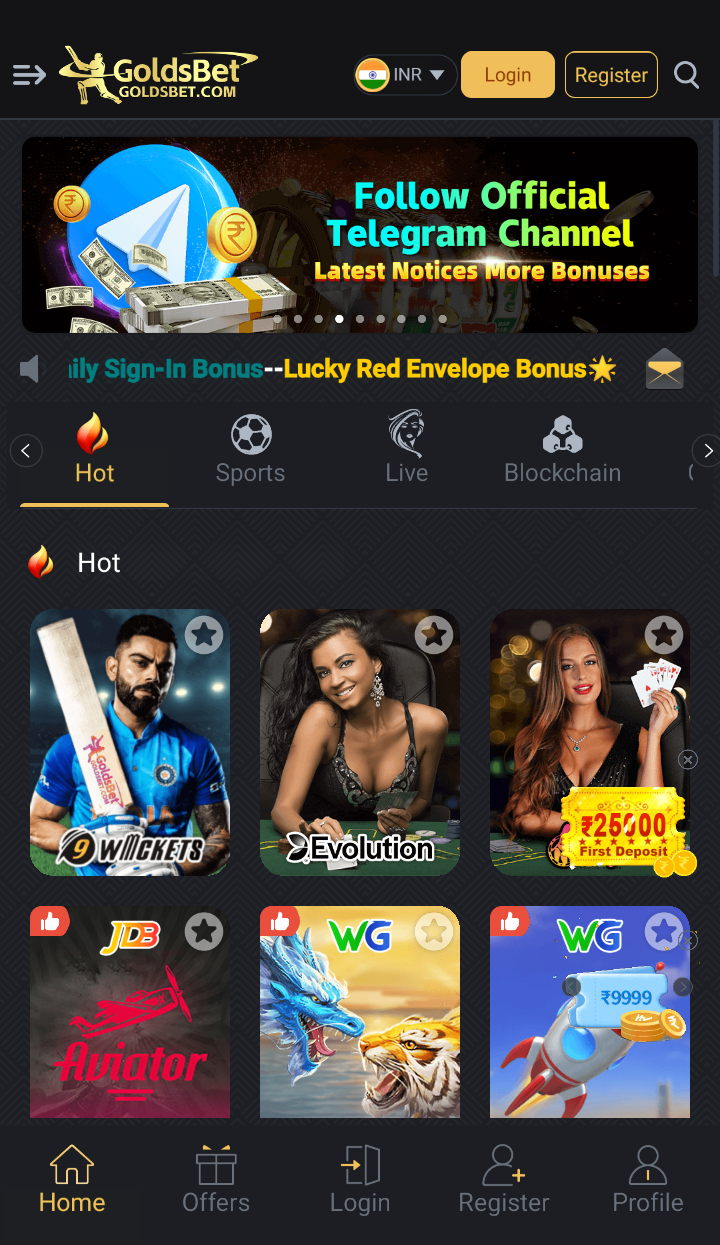720x1245 pixels.
Task: Favorite the Evolution game with the star
Action: point(434,634)
